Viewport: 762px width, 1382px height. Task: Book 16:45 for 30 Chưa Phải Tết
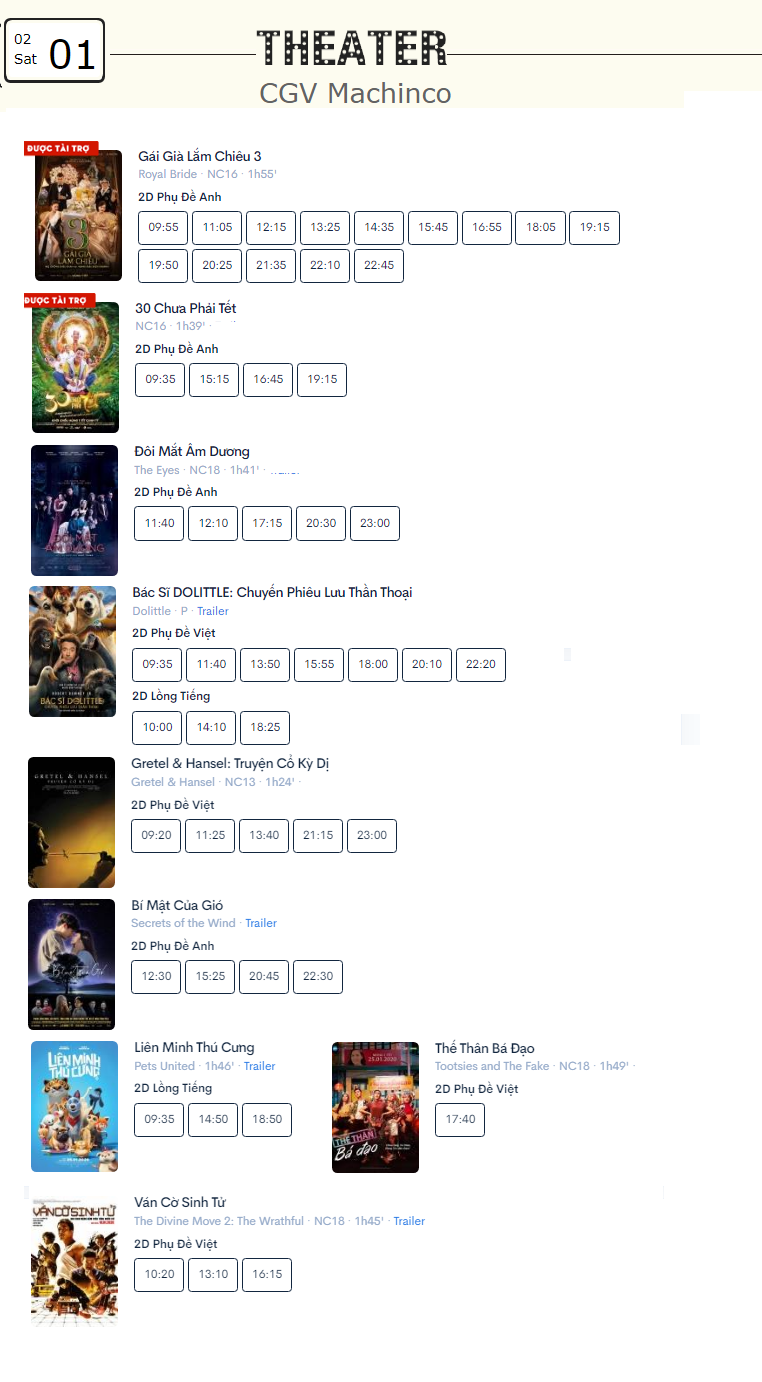point(268,380)
